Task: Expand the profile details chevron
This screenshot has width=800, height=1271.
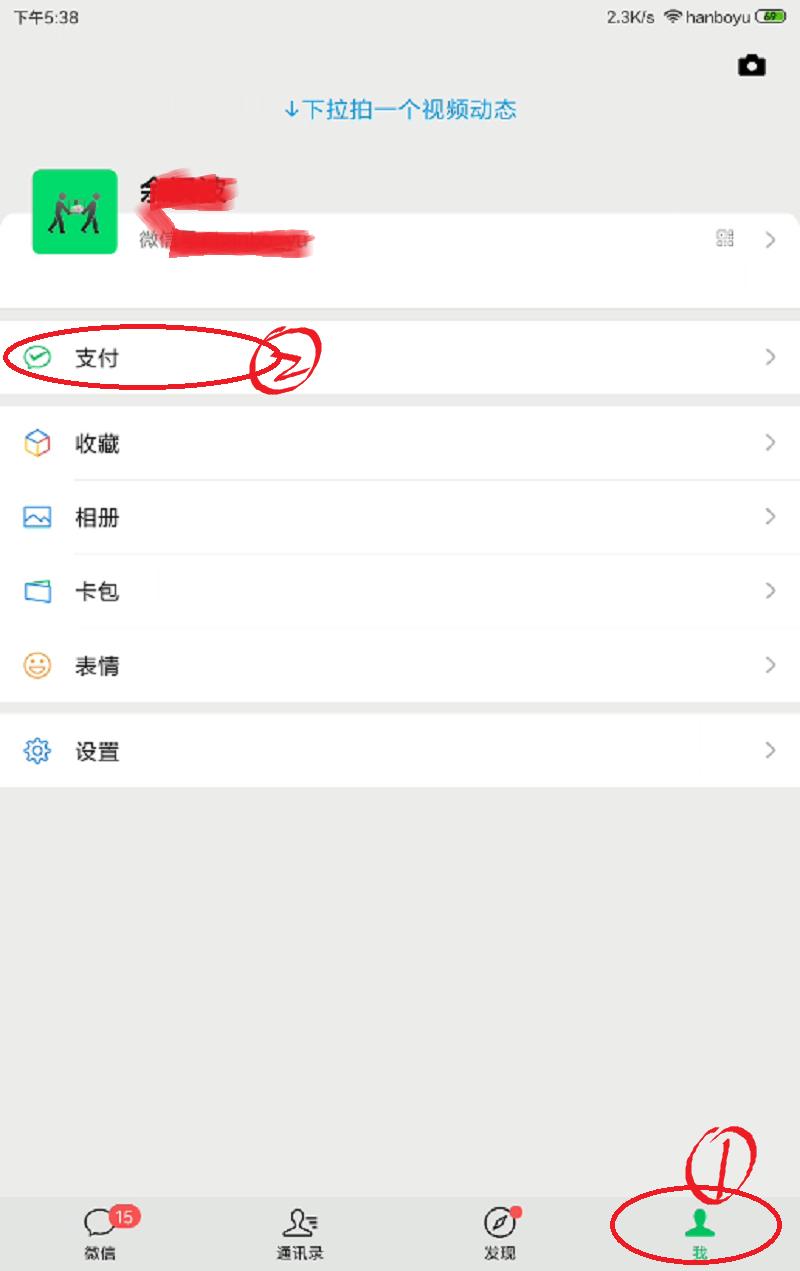Action: tap(768, 238)
